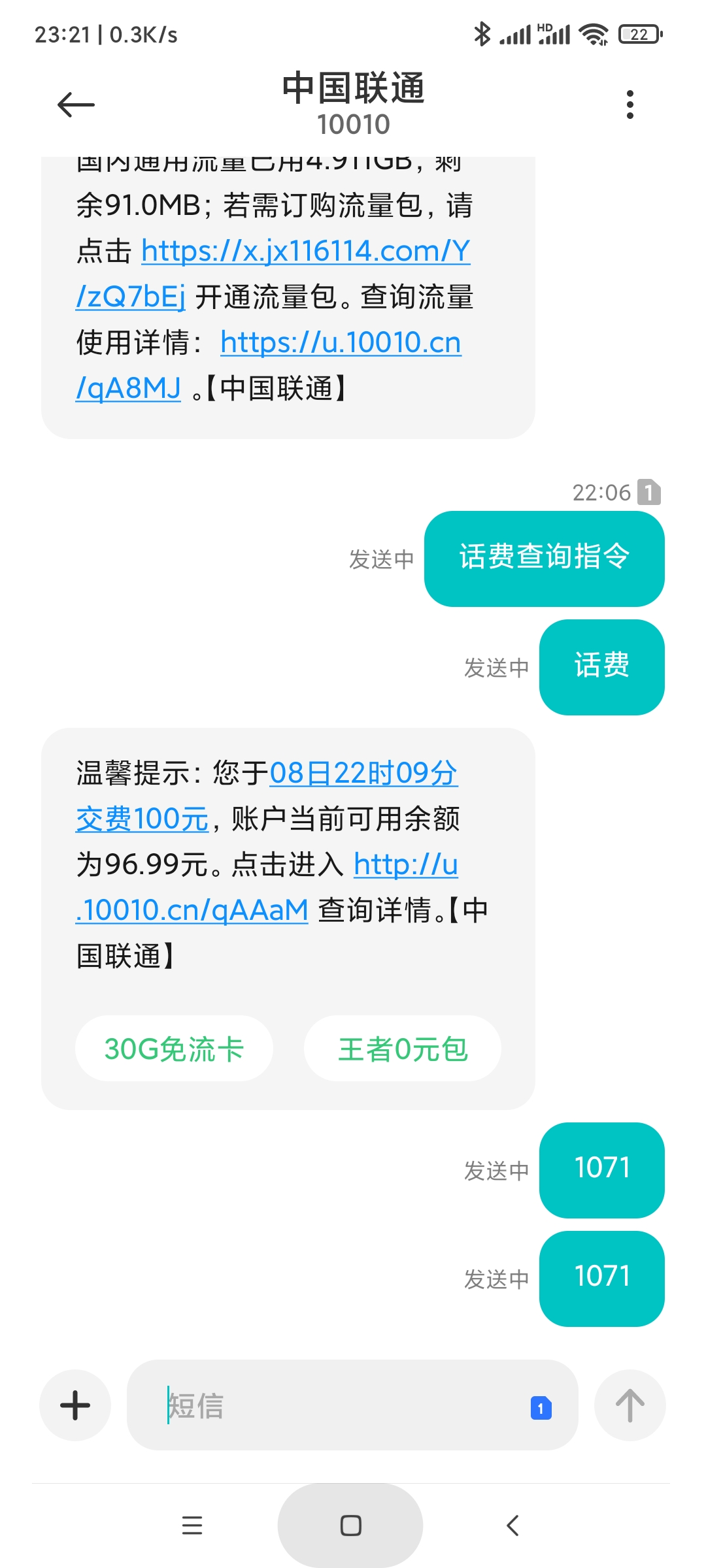Open the plus attachment button
Screen dimensions: 706x1568
click(75, 1405)
